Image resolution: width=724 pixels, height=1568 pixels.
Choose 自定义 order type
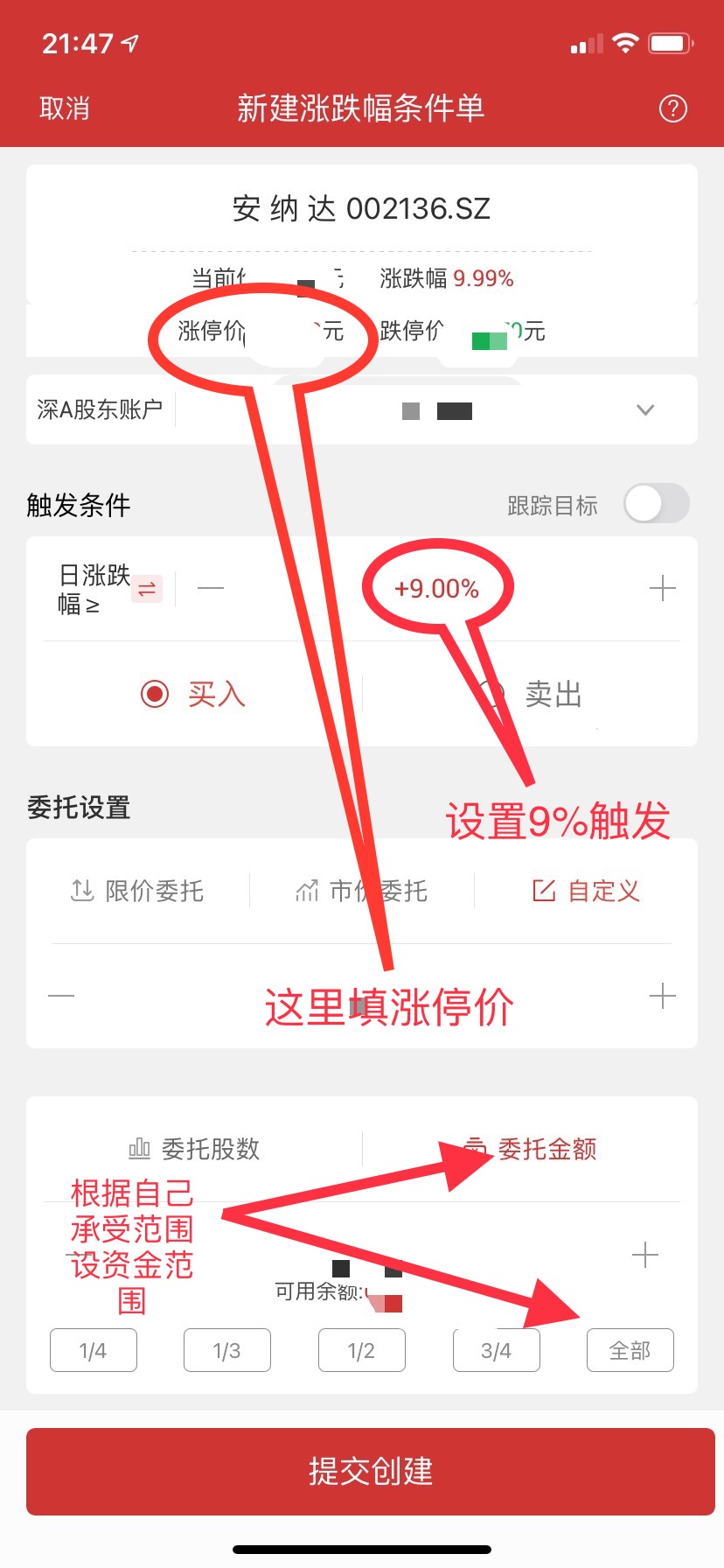(x=586, y=892)
